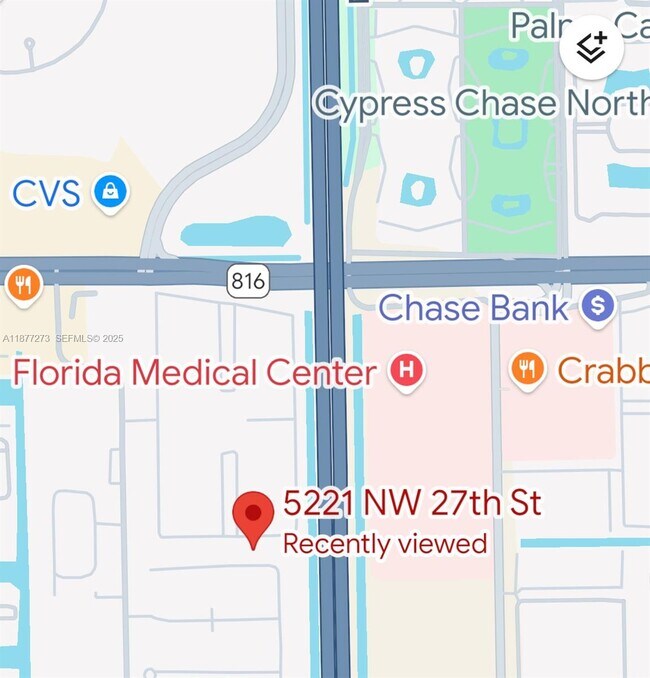The height and width of the screenshot is (678, 650).
Task: Open the map layers button
Action: 592,45
